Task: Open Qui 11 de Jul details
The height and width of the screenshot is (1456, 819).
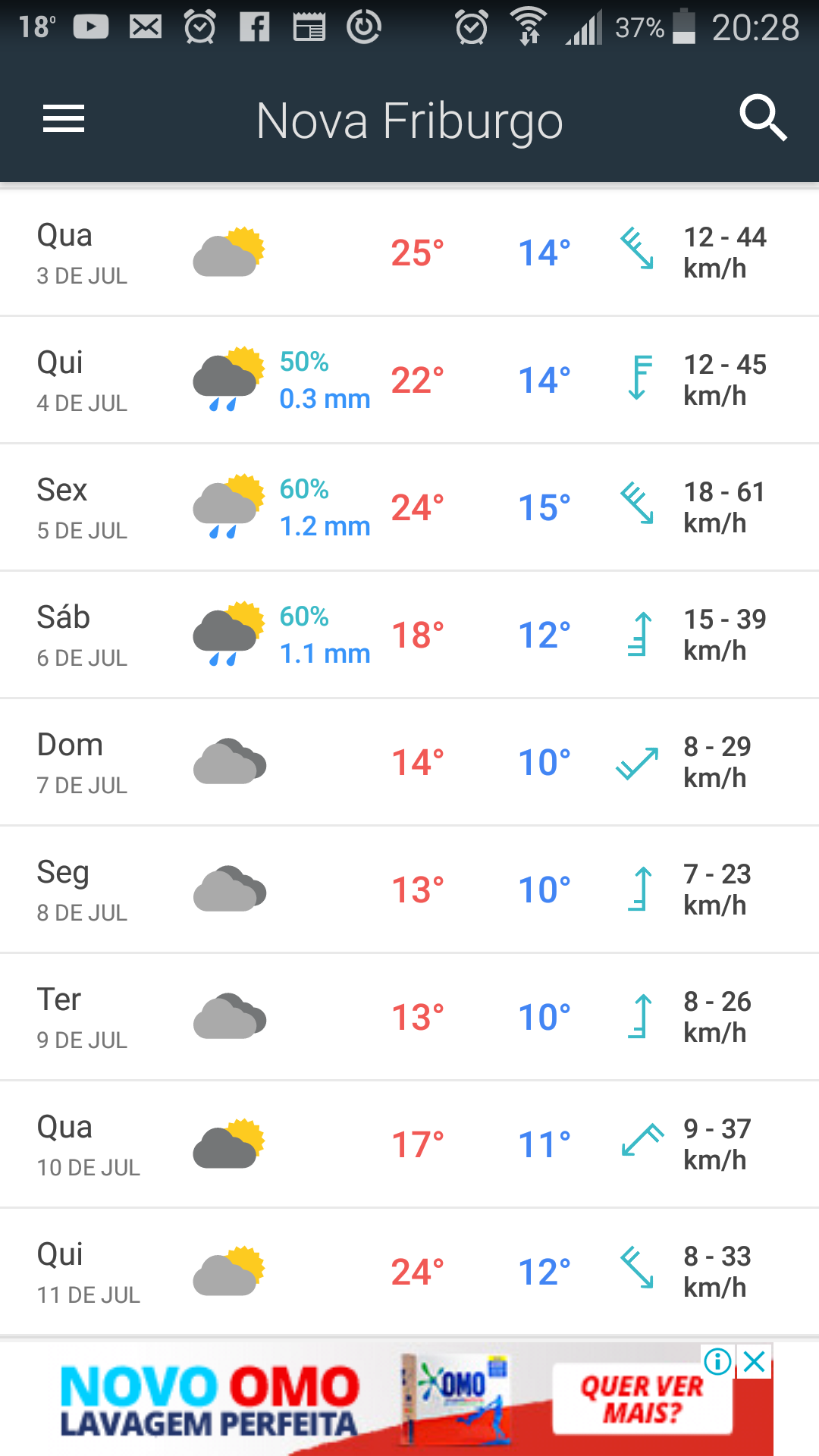Action: tap(409, 1272)
